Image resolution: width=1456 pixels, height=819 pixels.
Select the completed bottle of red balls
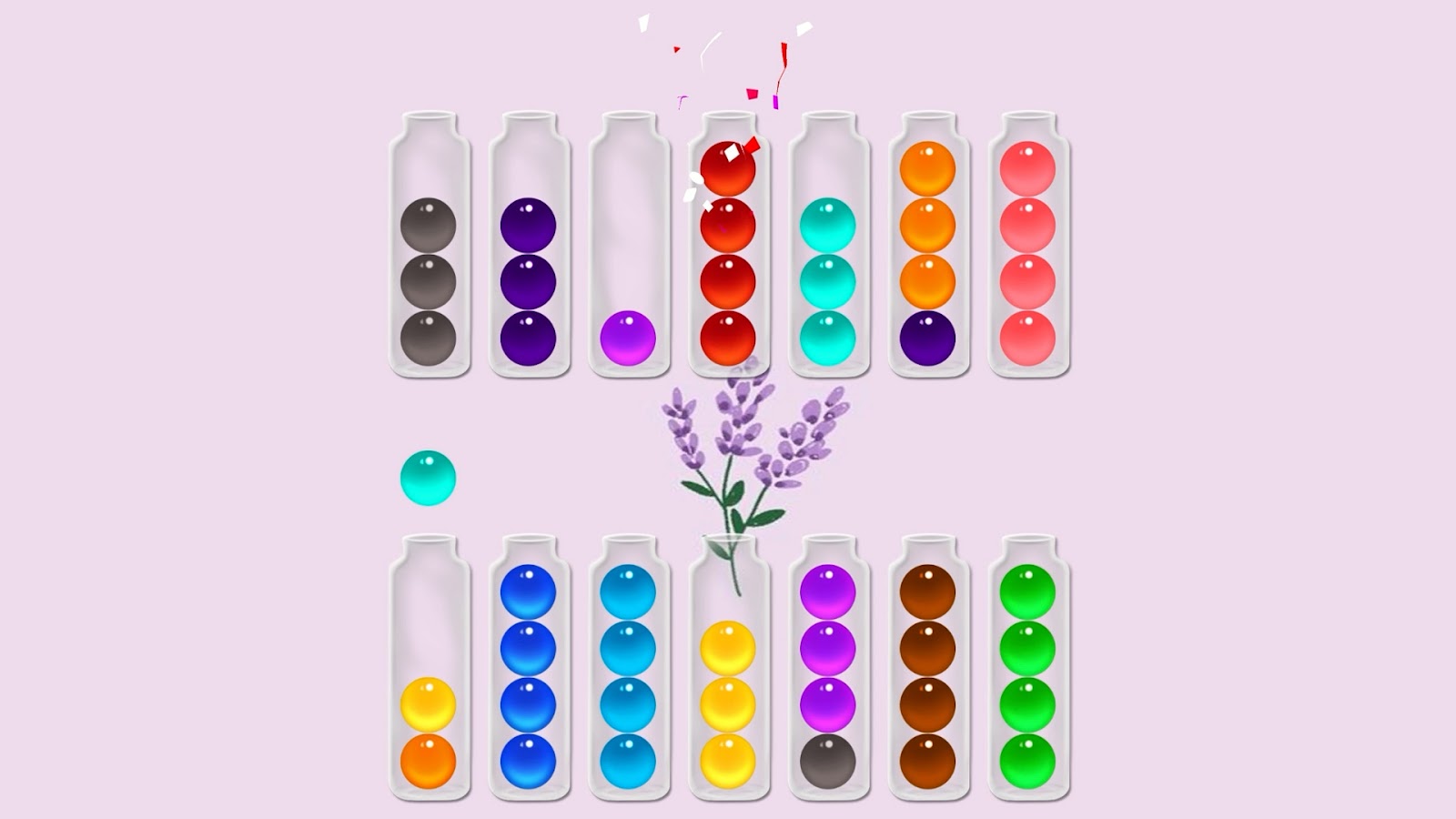729,244
